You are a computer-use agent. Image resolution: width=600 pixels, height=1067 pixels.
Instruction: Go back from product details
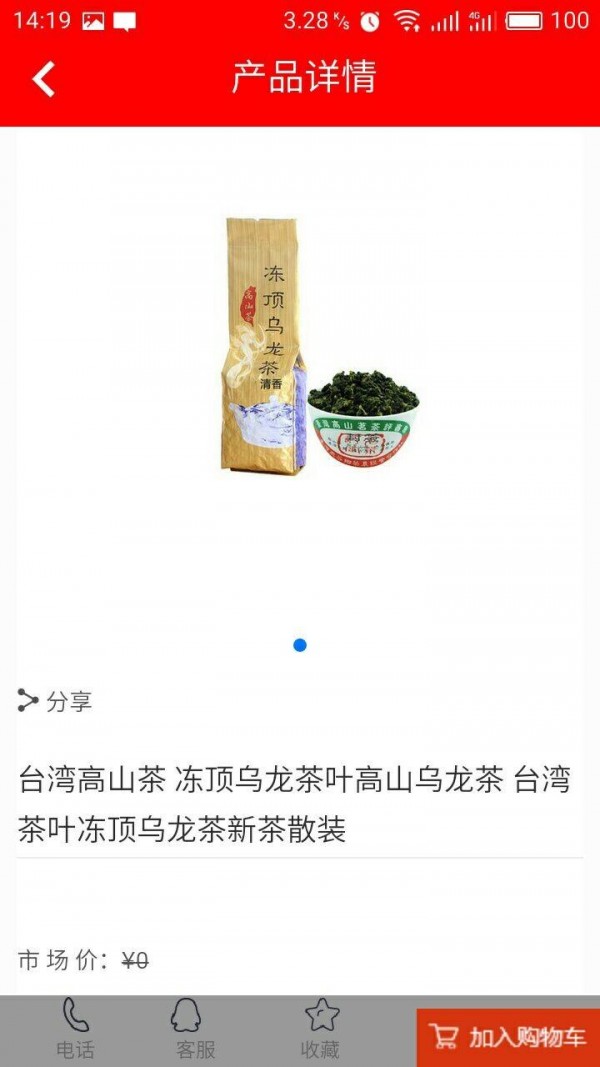pyautogui.click(x=44, y=79)
